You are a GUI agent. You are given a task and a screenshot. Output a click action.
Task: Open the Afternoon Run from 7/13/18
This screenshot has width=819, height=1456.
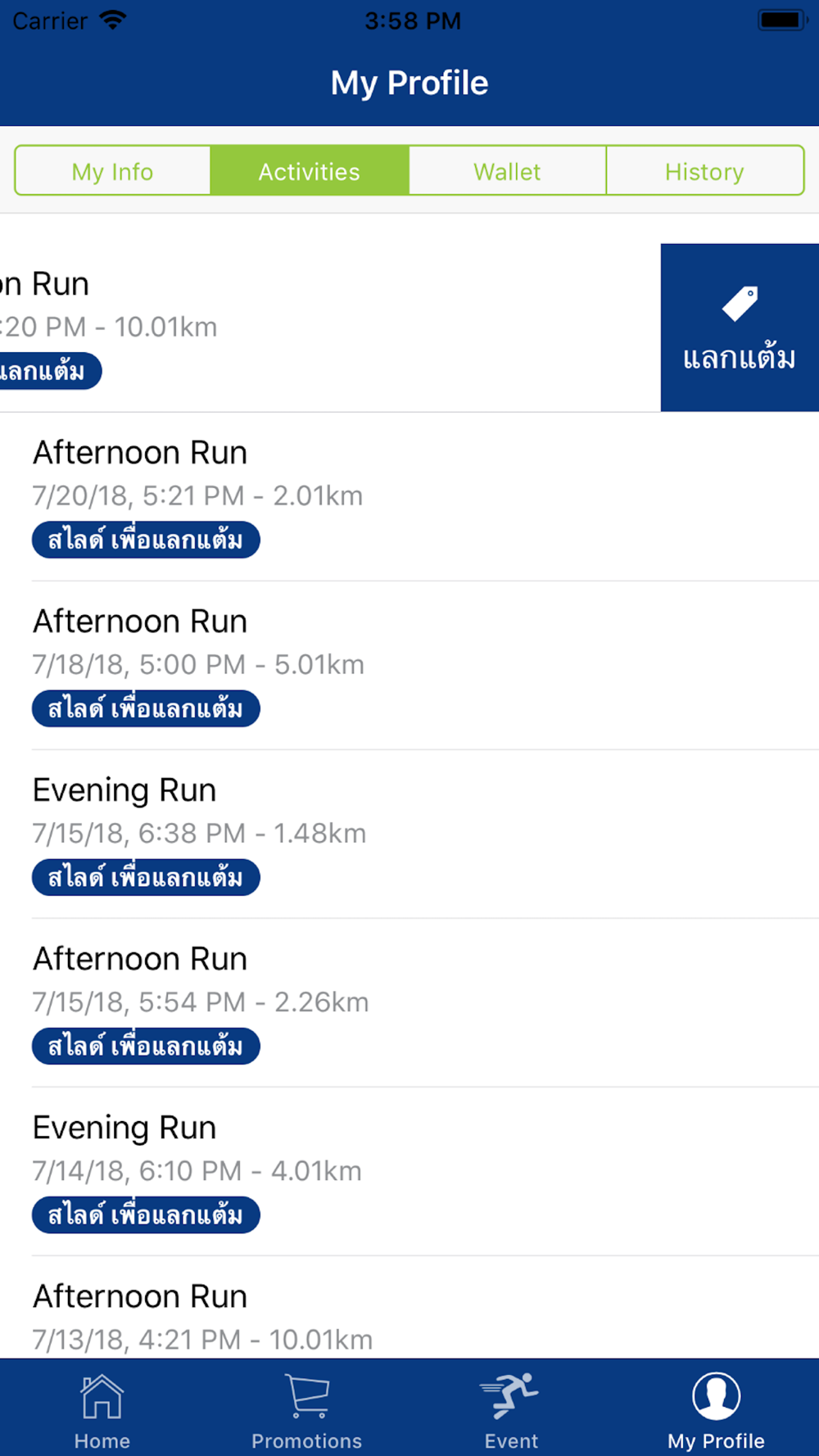409,1308
